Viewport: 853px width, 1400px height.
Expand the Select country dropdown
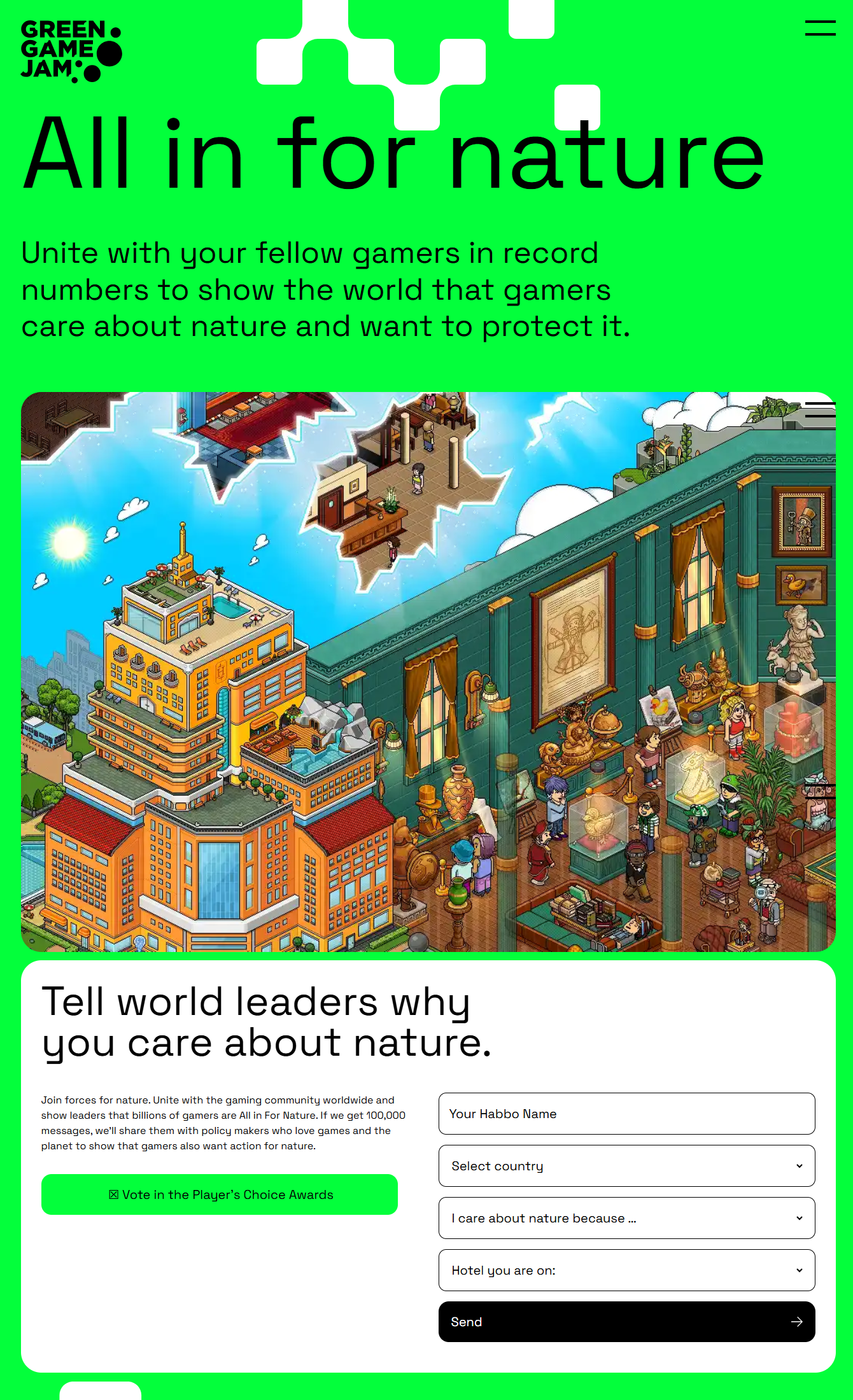click(626, 1166)
